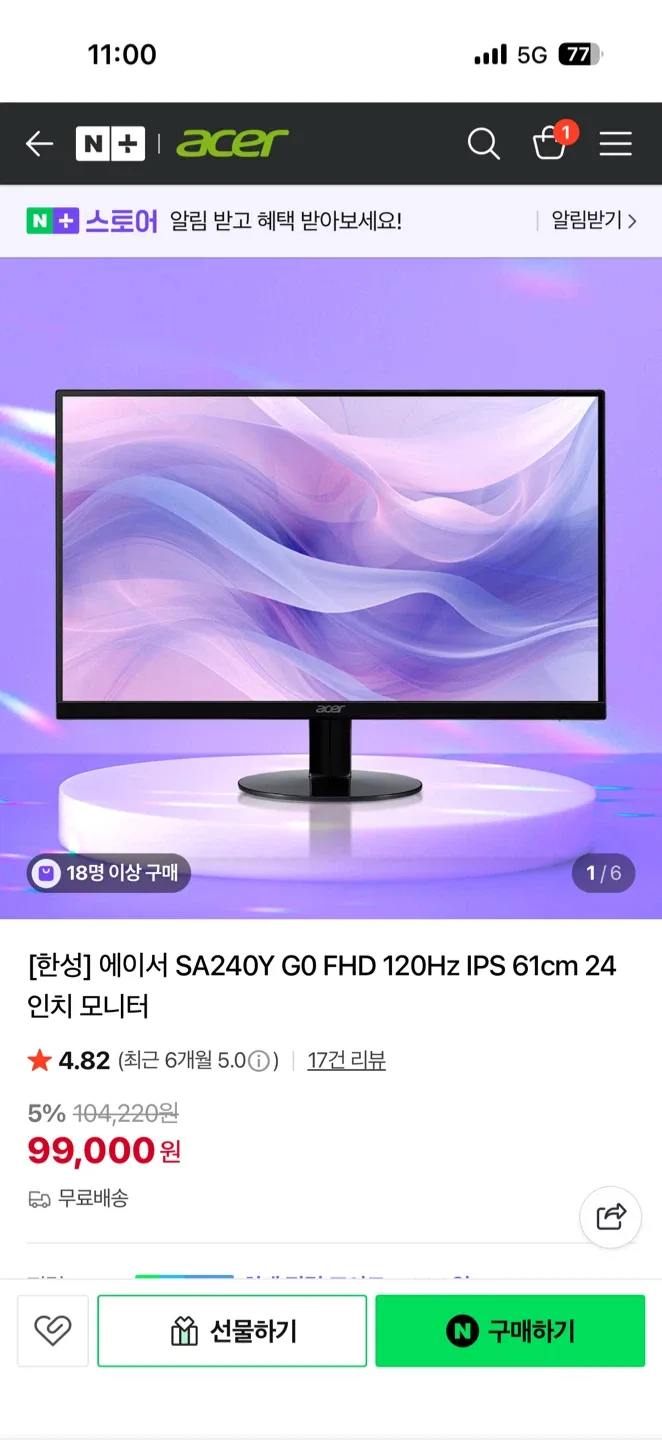Go back using the header arrow
Viewport: 662px width, 1440px height.
pyautogui.click(x=39, y=144)
